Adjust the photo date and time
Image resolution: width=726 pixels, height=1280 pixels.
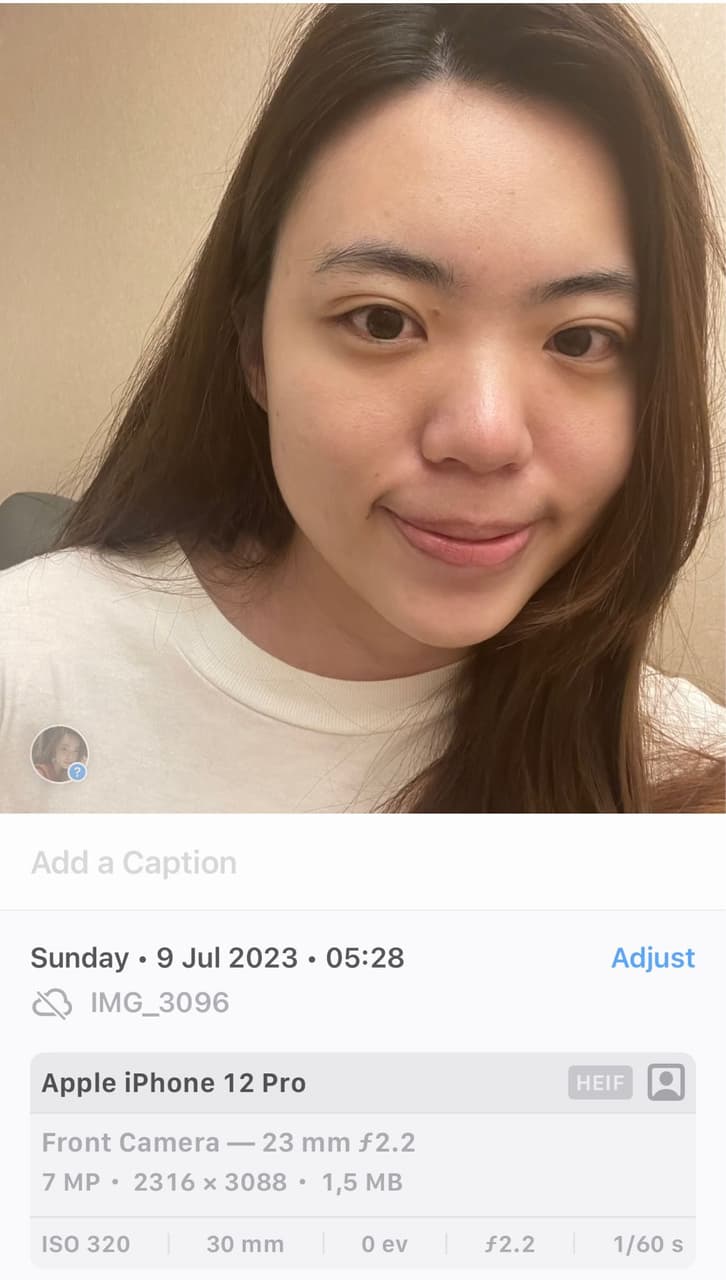click(652, 958)
